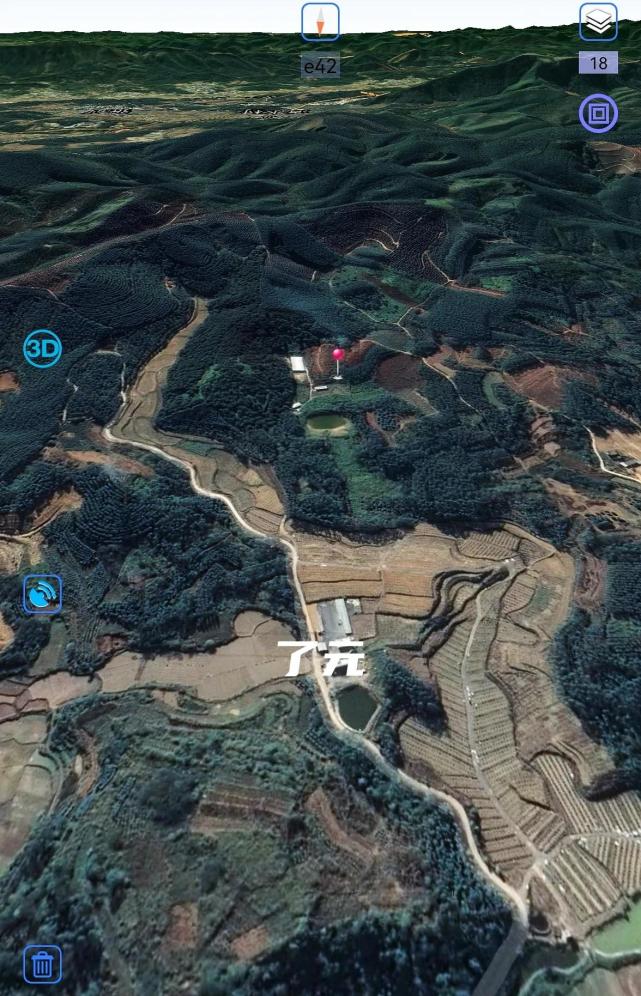Viewport: 641px width, 996px height.
Task: Select the pink pin marker on the map
Action: point(338,356)
